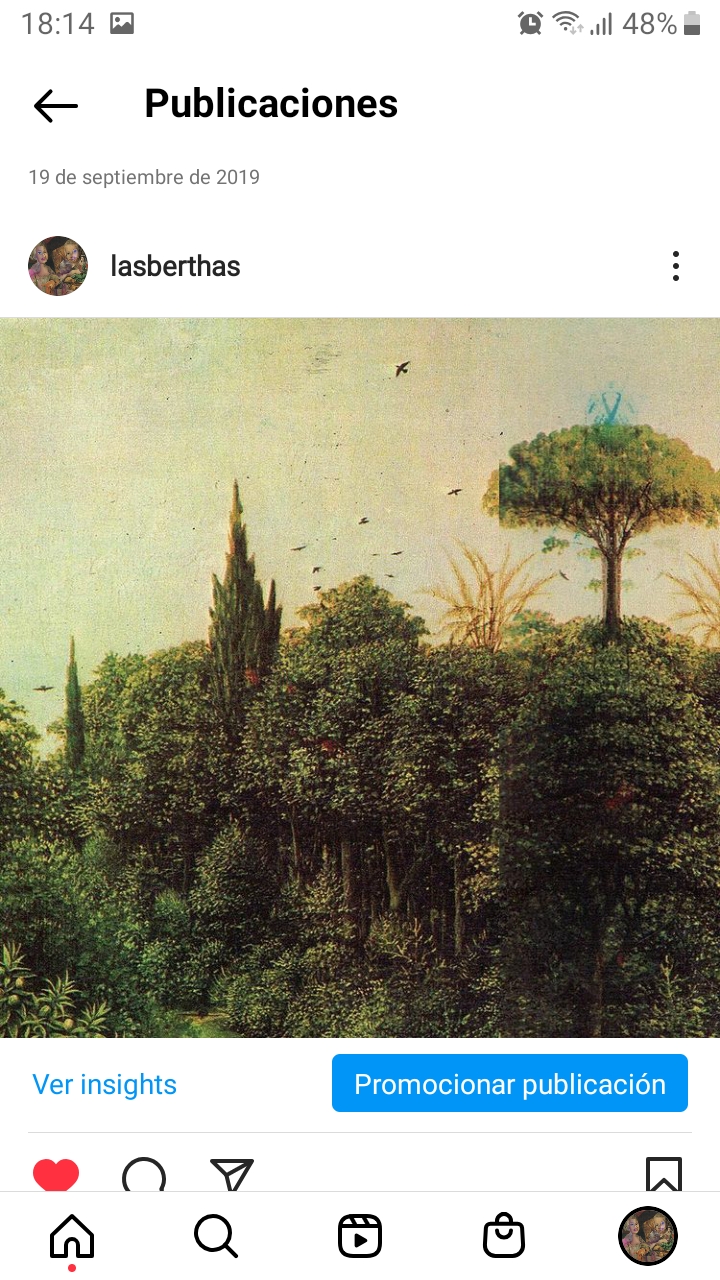Open the post's three-dot options menu
The height and width of the screenshot is (1280, 720).
pyautogui.click(x=676, y=266)
